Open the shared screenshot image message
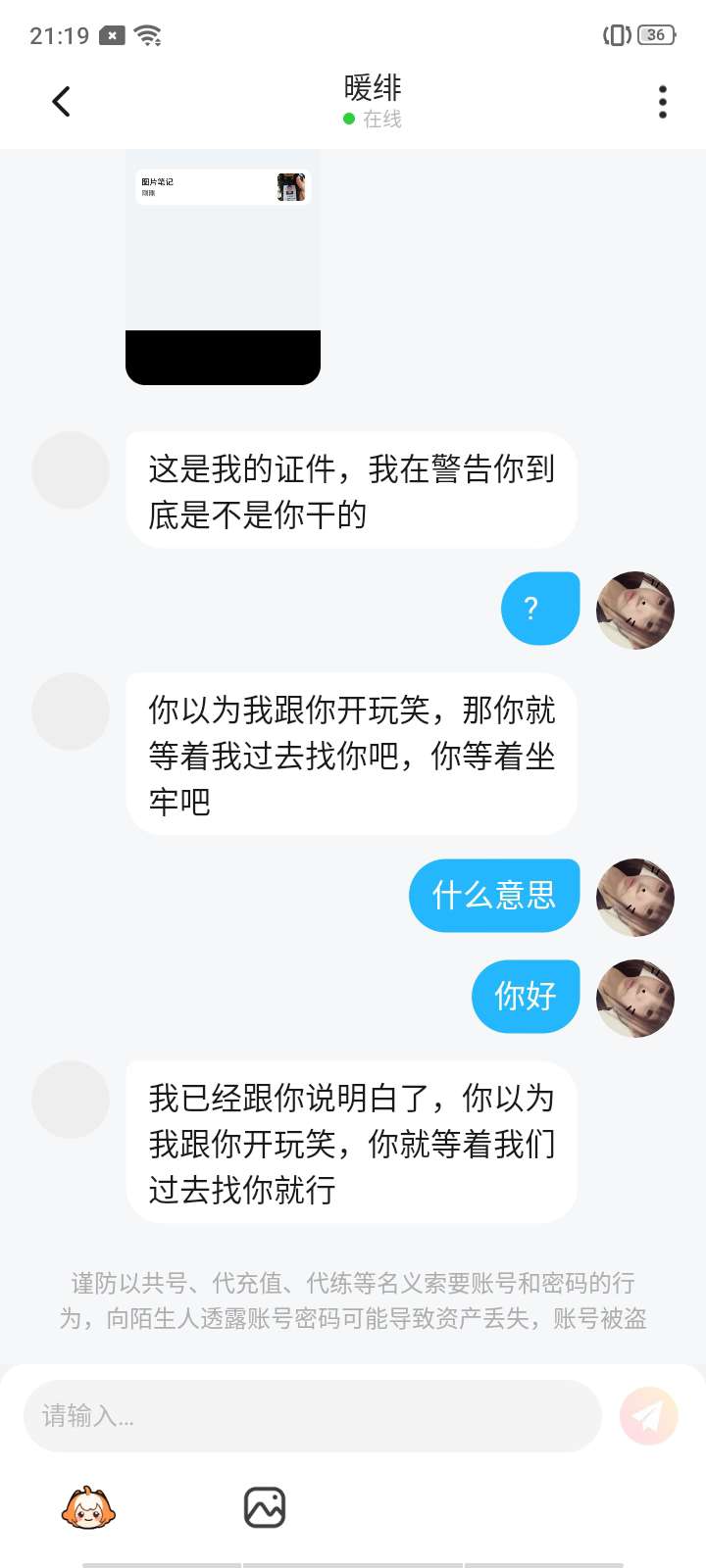 (x=223, y=267)
